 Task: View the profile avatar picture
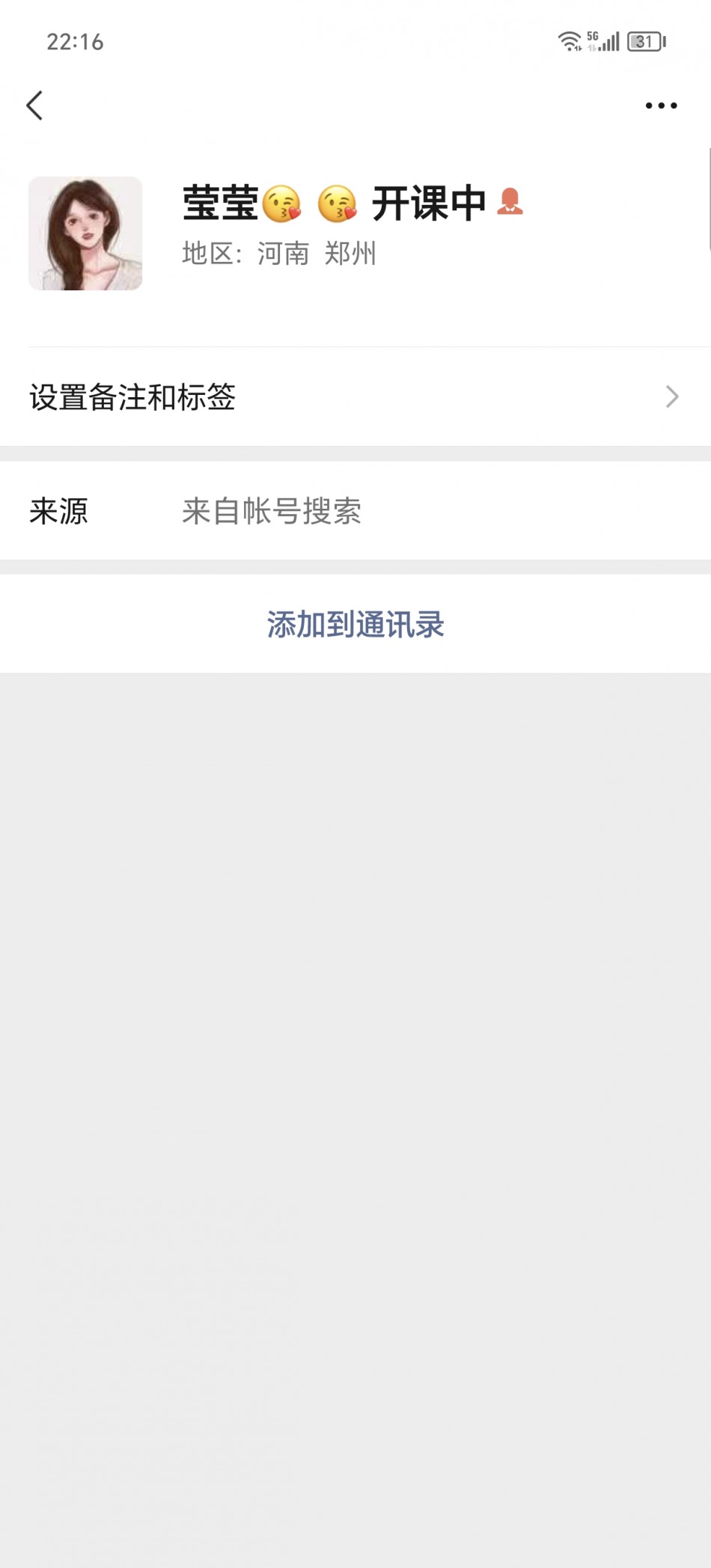click(x=85, y=233)
